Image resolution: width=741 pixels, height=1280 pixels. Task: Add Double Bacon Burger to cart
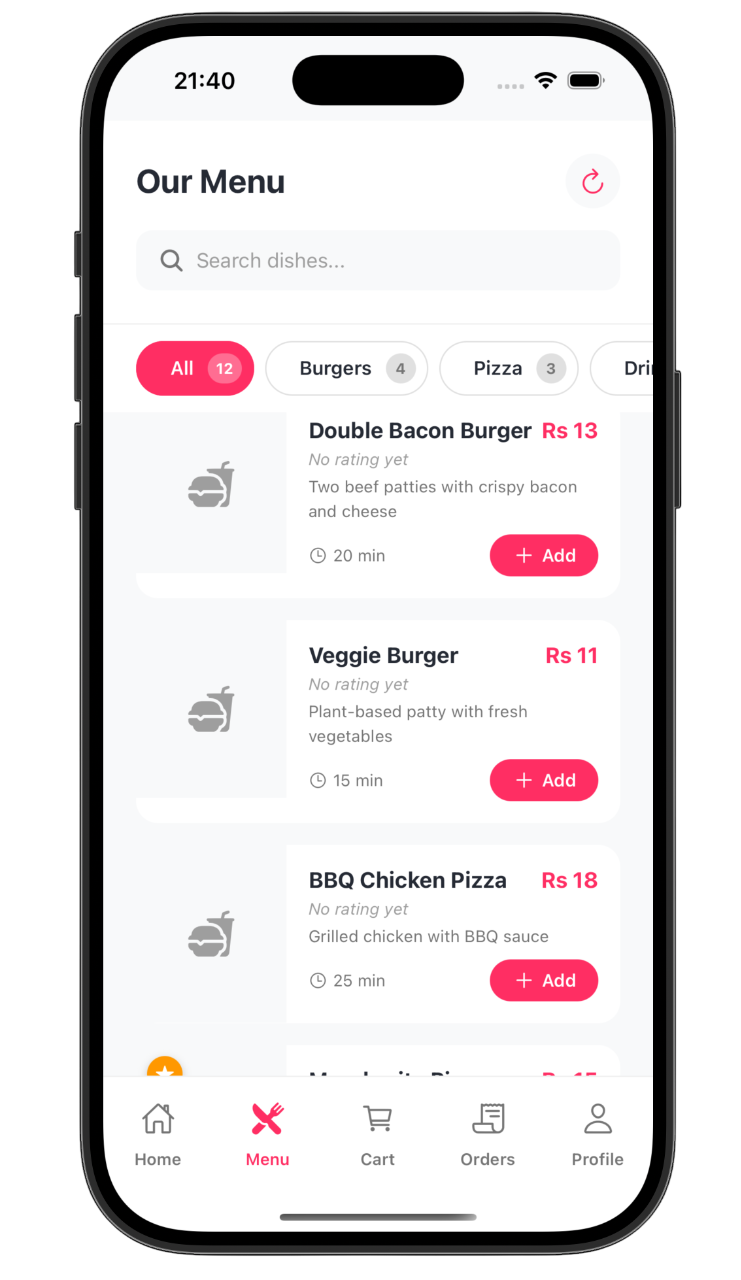[x=543, y=556]
